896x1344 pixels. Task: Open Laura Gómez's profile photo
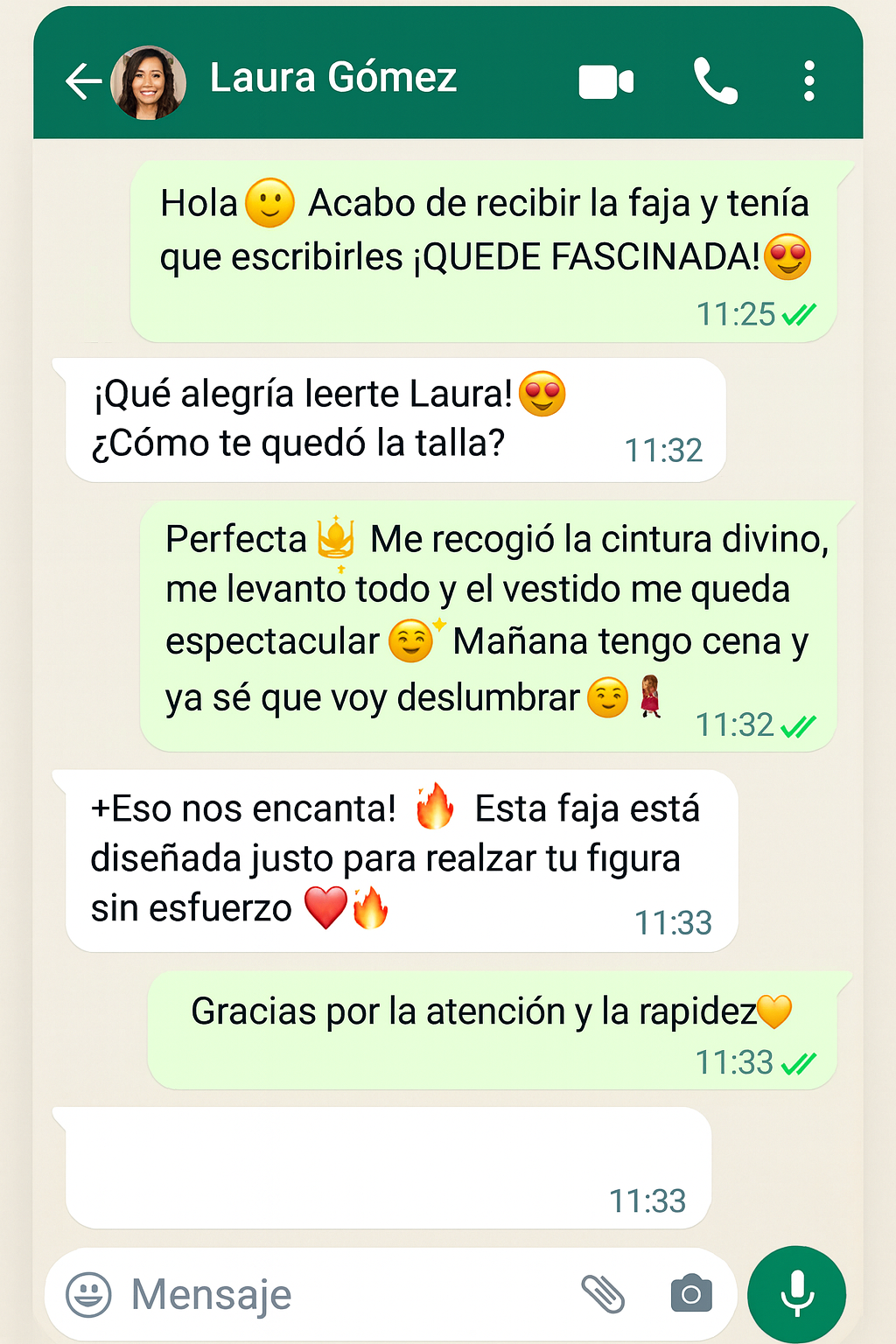pyautogui.click(x=148, y=82)
